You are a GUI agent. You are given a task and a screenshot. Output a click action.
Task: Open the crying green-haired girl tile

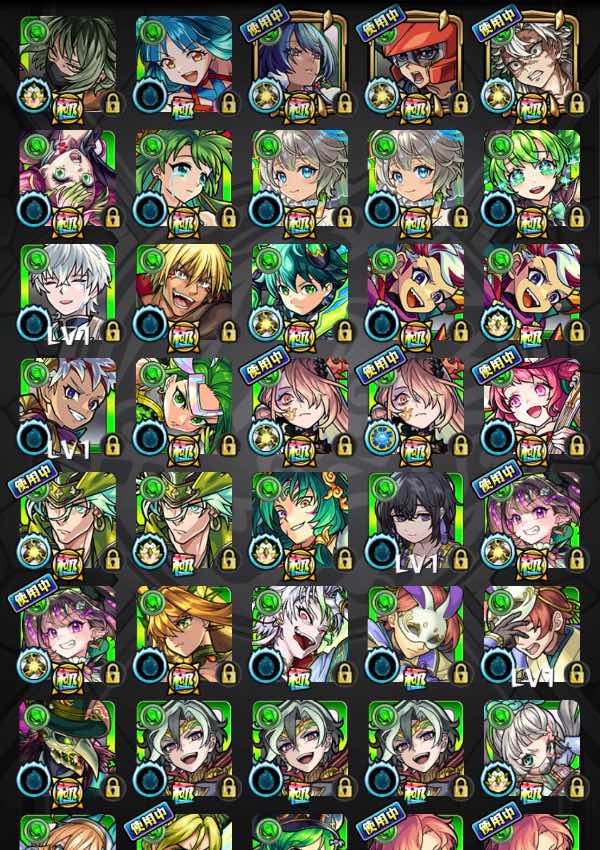tap(184, 178)
